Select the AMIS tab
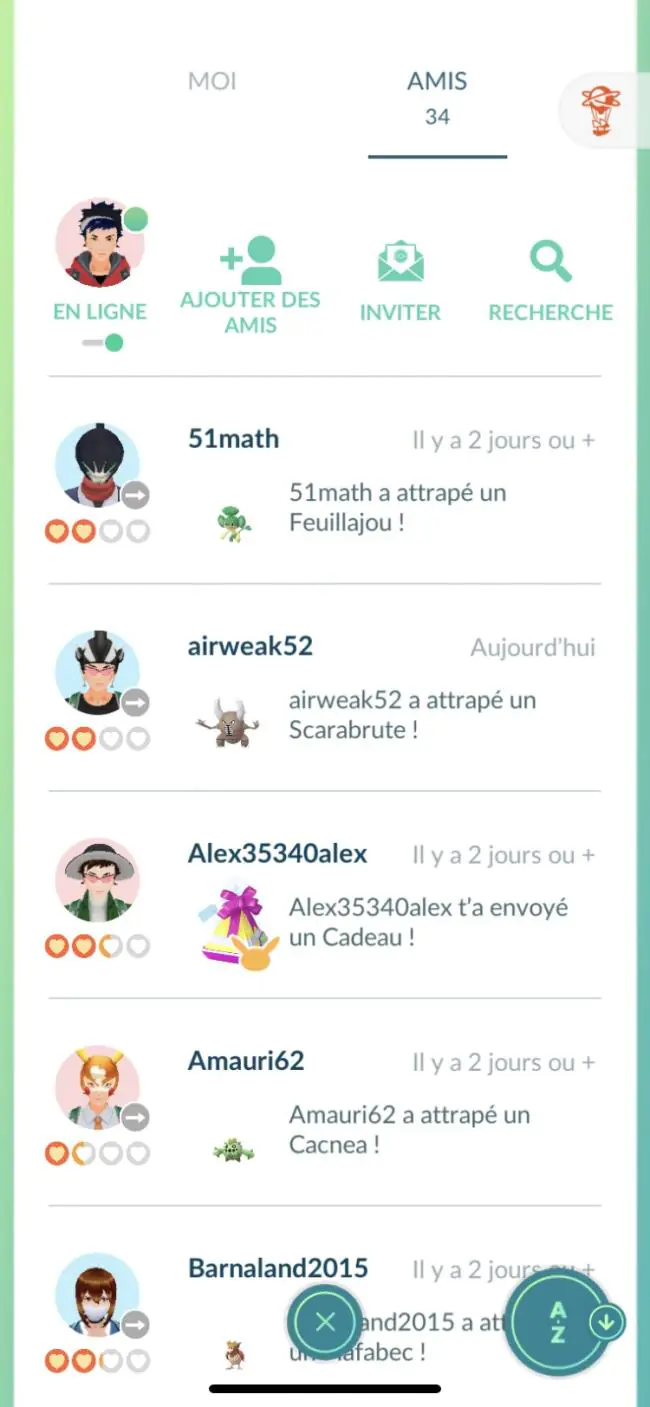Viewport: 650px width, 1407px height. point(437,98)
